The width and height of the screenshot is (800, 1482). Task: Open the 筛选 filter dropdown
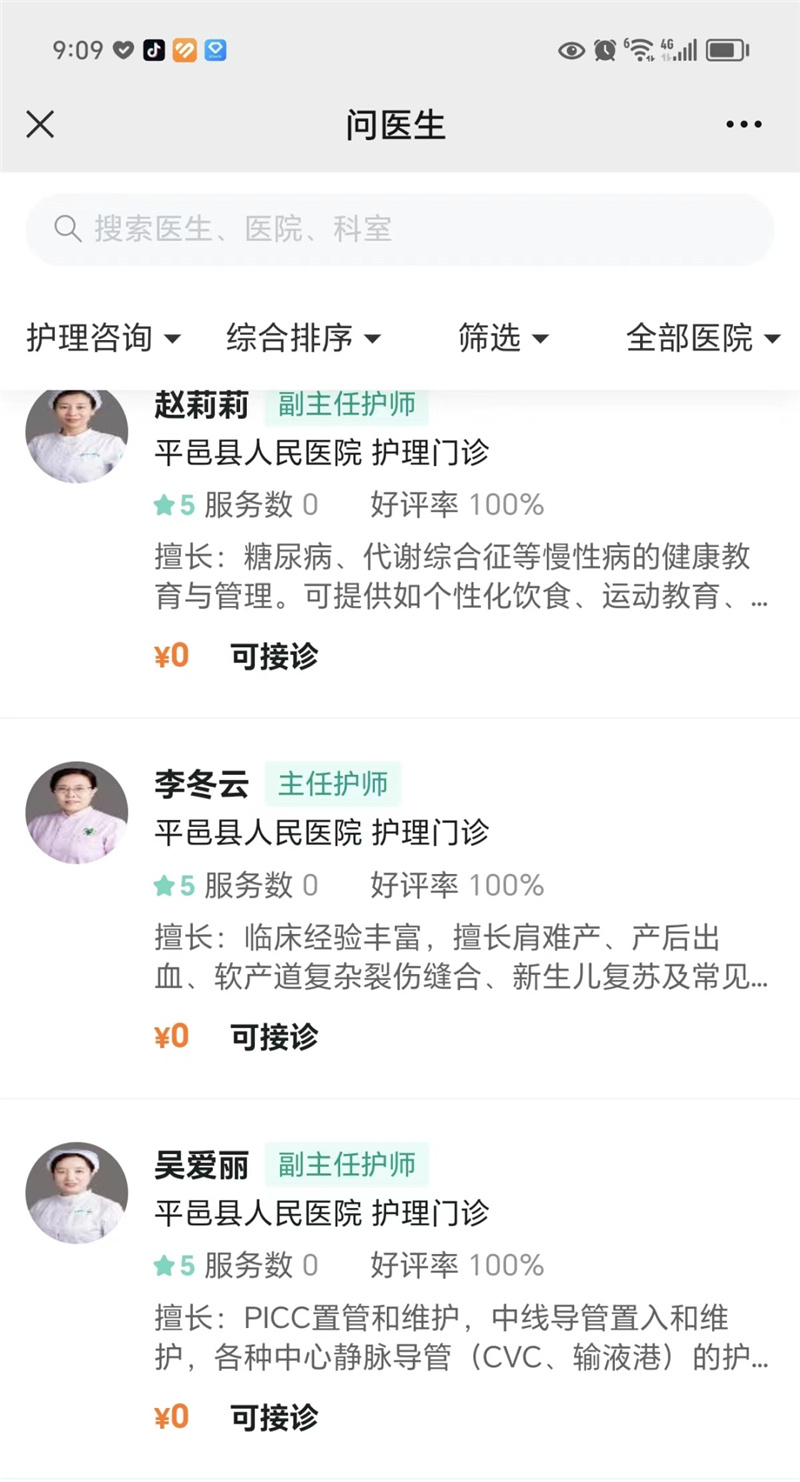(503, 338)
